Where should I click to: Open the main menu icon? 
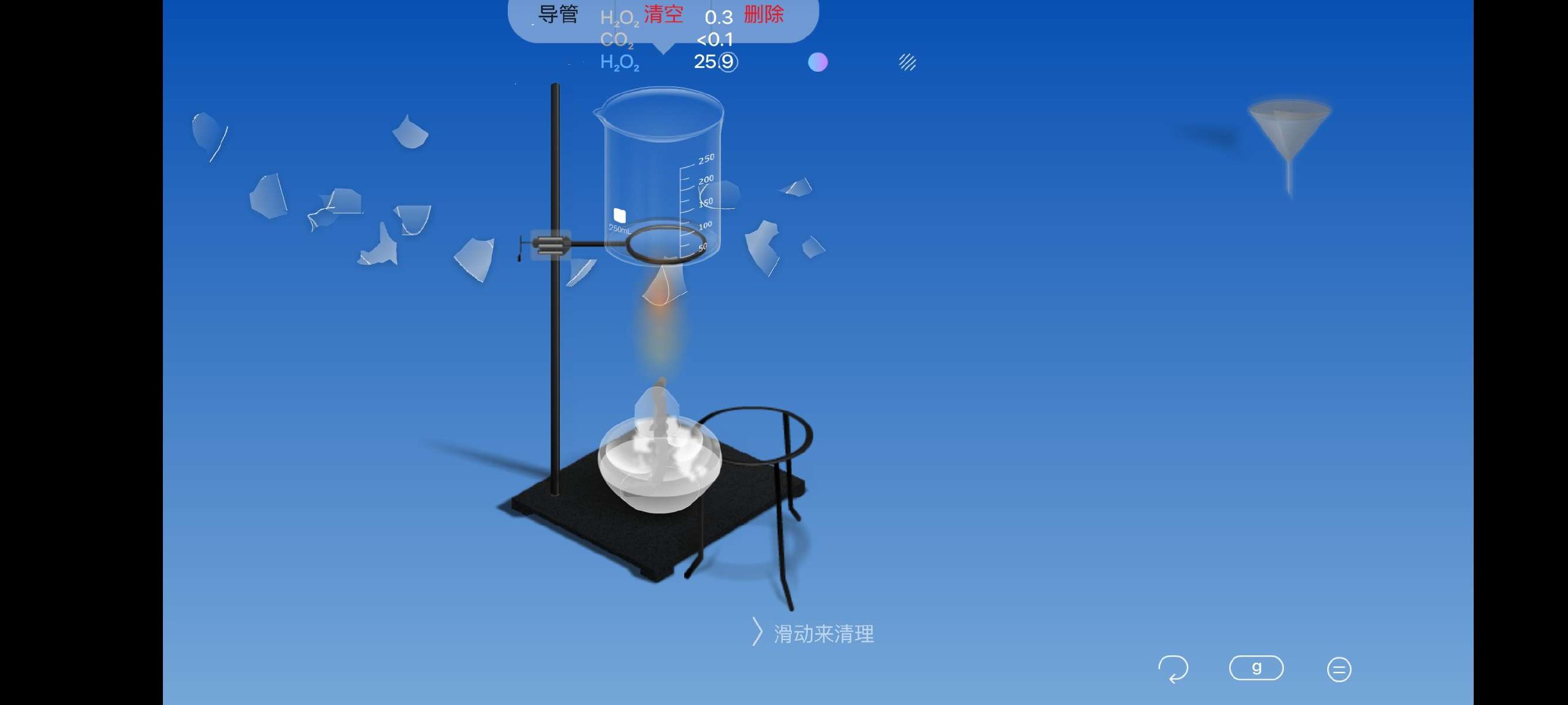pos(1339,669)
